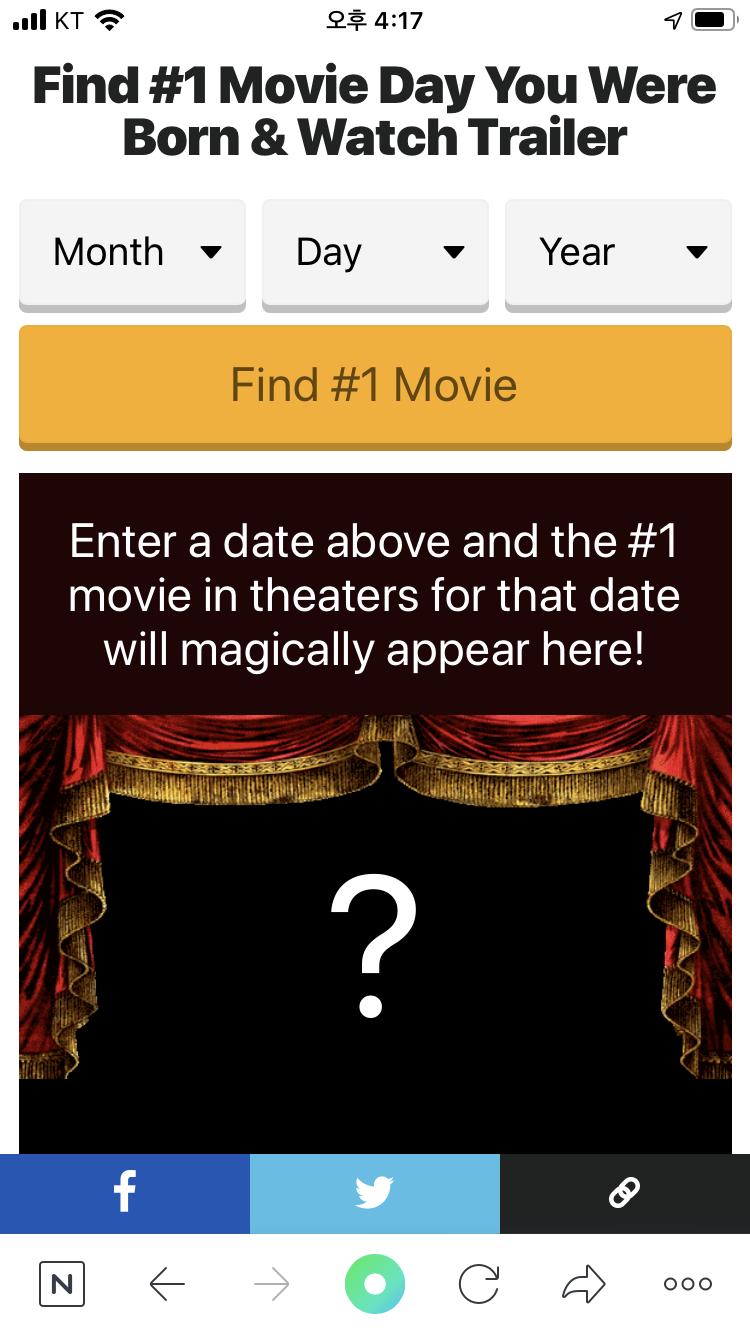Open the Naver N home button
The height and width of the screenshot is (1334, 750).
[62, 1284]
